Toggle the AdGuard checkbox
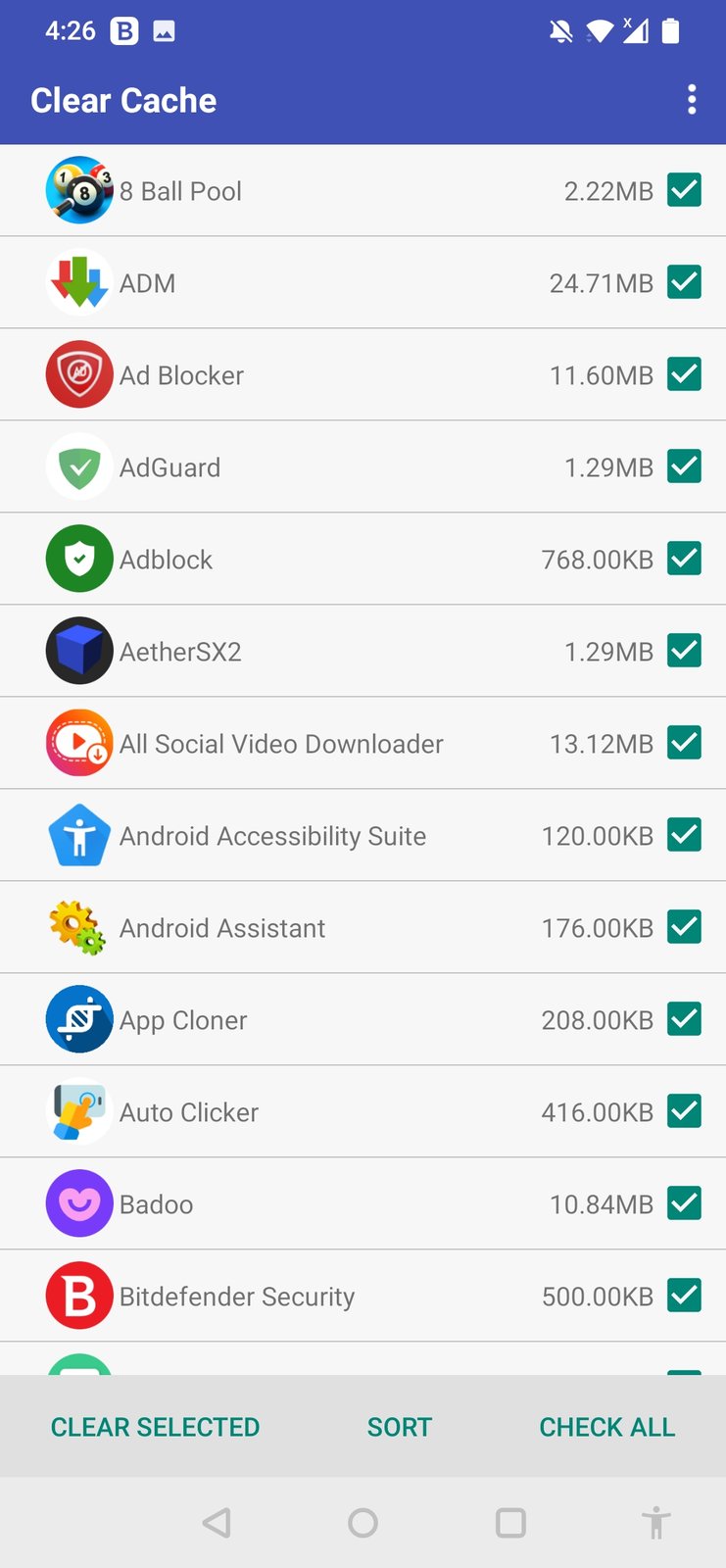 click(684, 466)
